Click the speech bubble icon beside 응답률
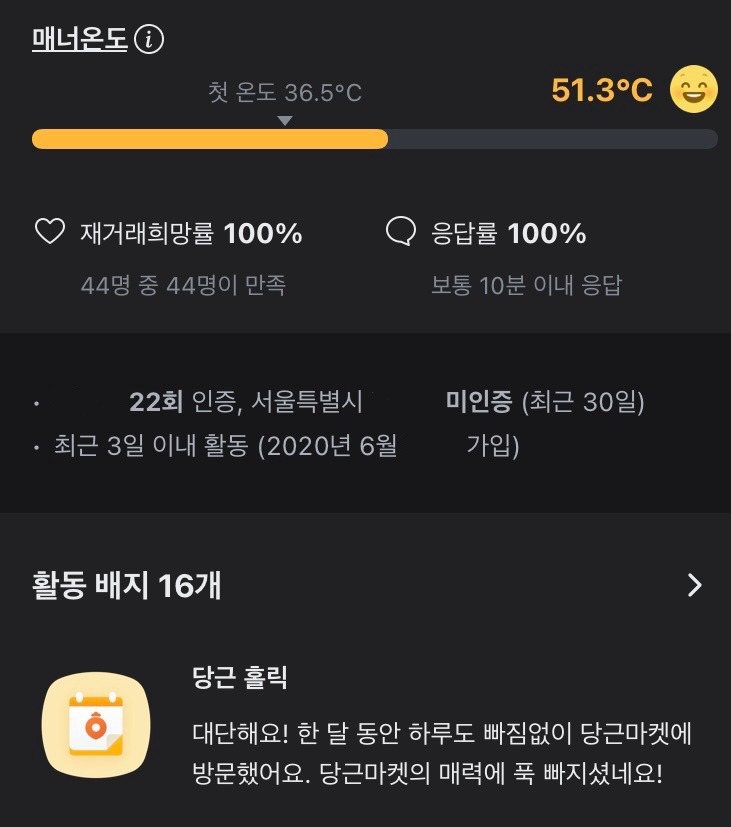731x827 pixels. [398, 231]
